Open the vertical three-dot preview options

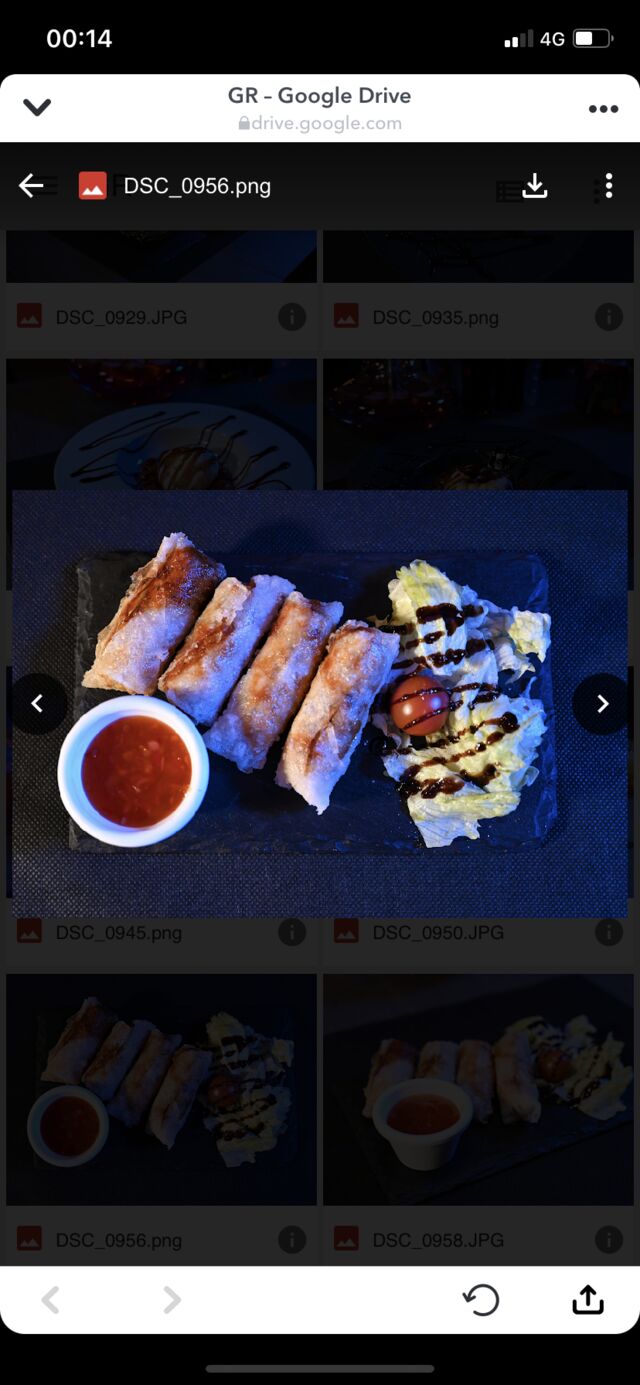(608, 186)
